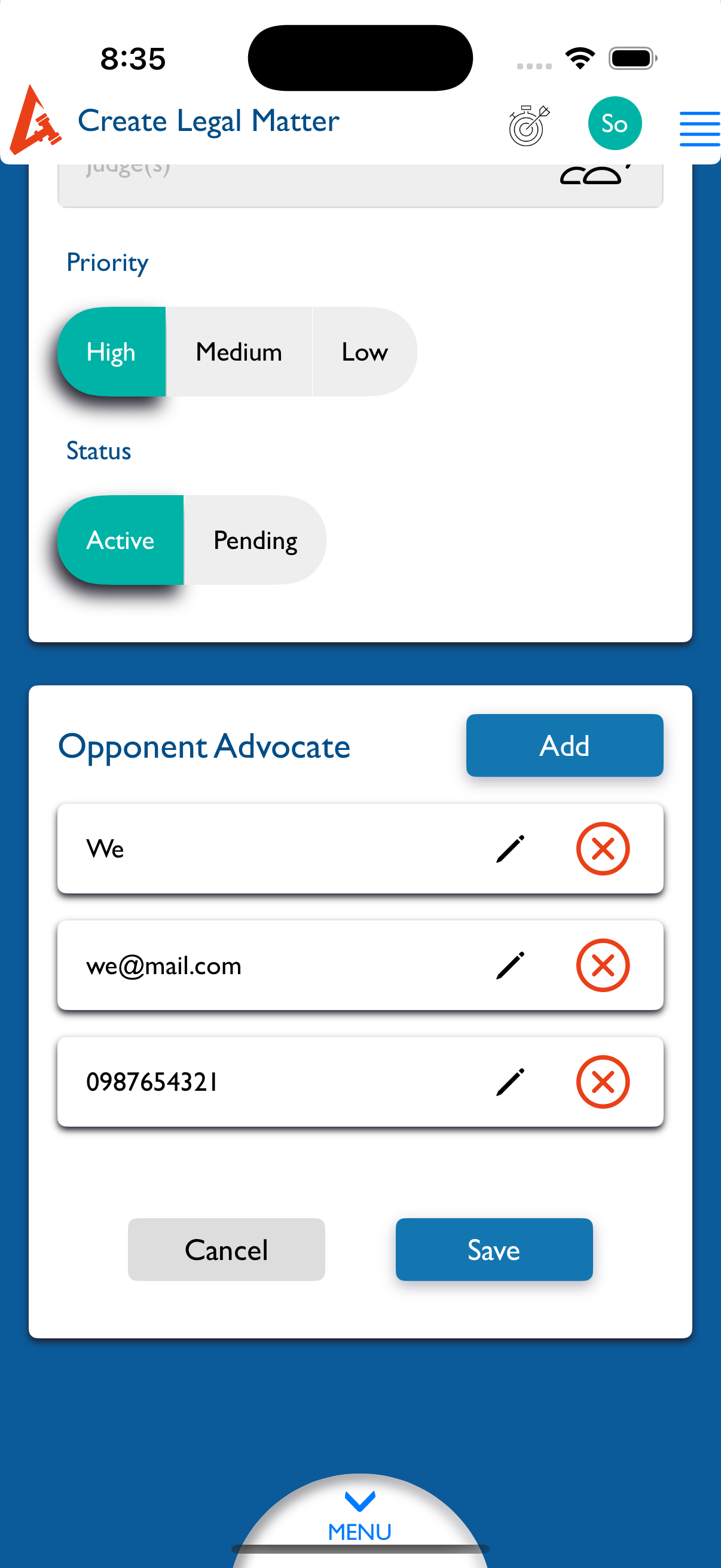Set priority to Medium

click(x=239, y=352)
